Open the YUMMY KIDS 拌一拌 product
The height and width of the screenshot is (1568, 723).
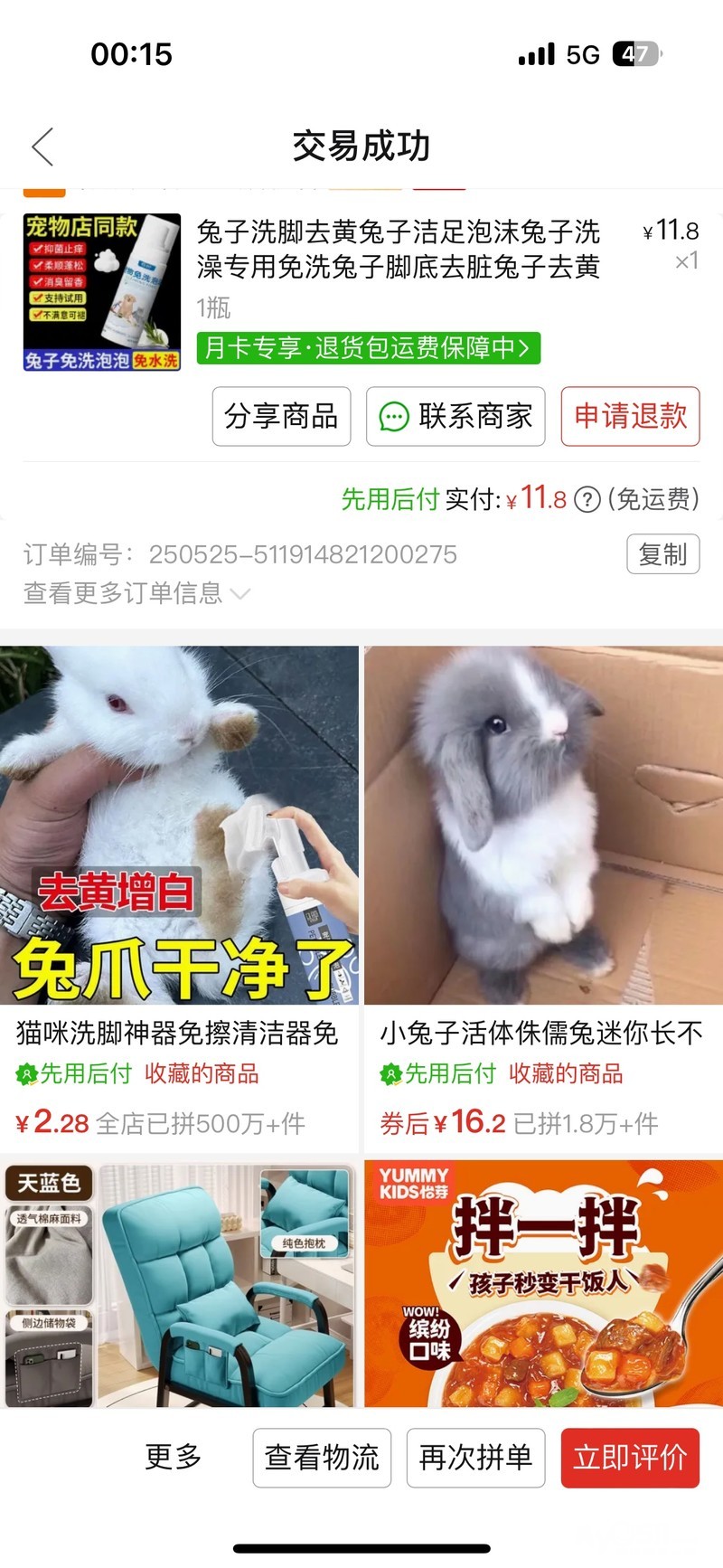pyautogui.click(x=543, y=1284)
